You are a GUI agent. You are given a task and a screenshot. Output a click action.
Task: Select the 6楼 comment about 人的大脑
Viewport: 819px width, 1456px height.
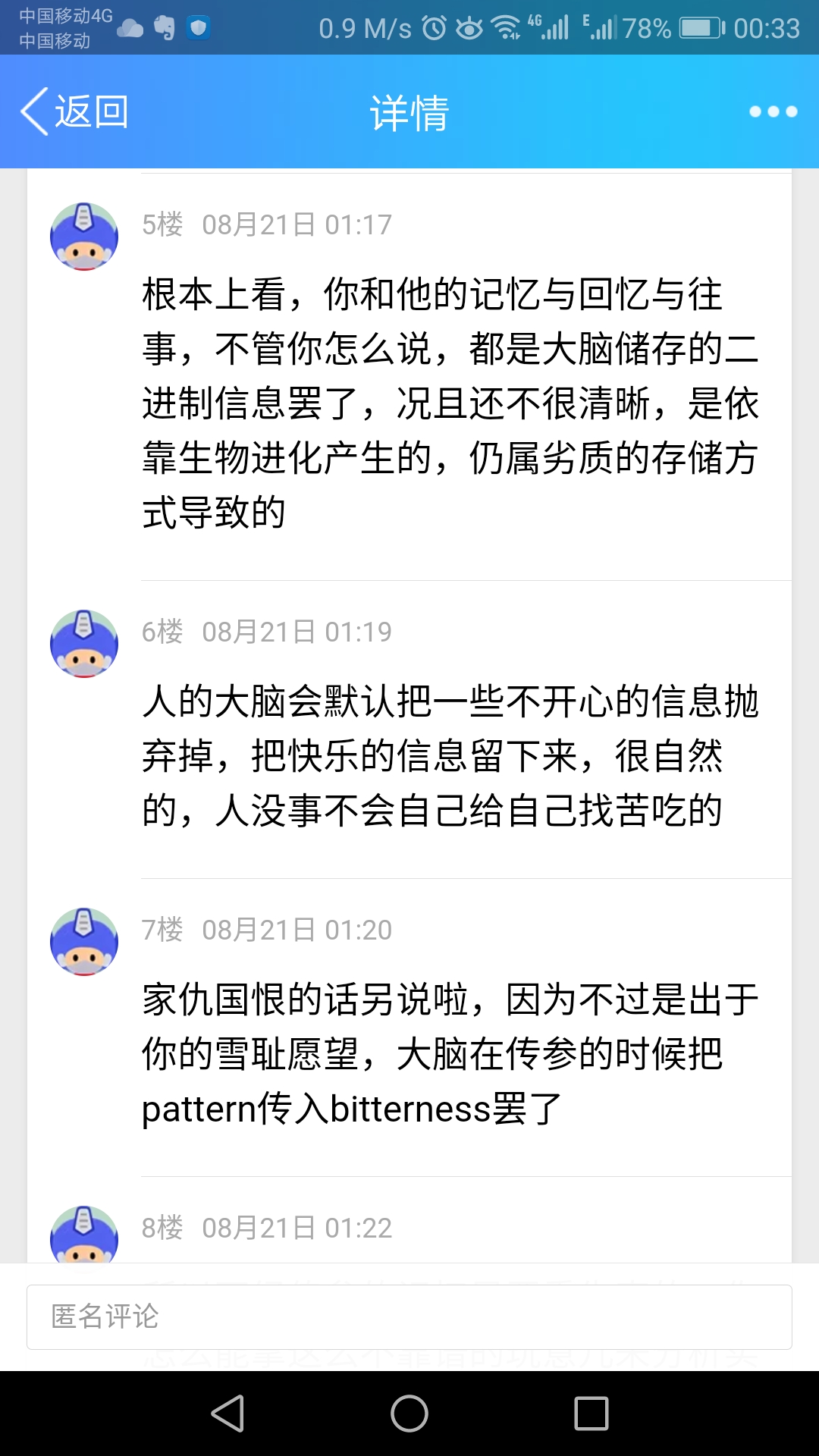[x=450, y=755]
